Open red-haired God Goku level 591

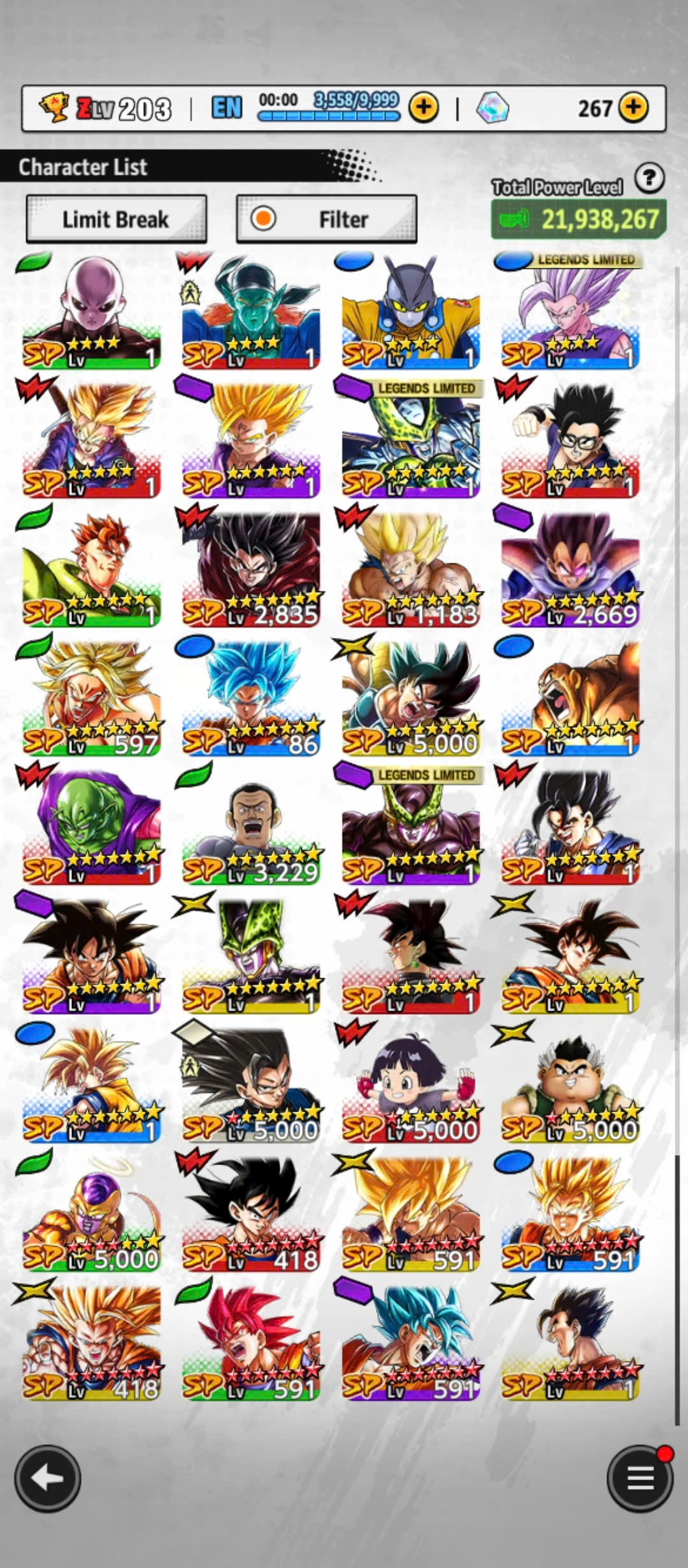click(x=251, y=1342)
